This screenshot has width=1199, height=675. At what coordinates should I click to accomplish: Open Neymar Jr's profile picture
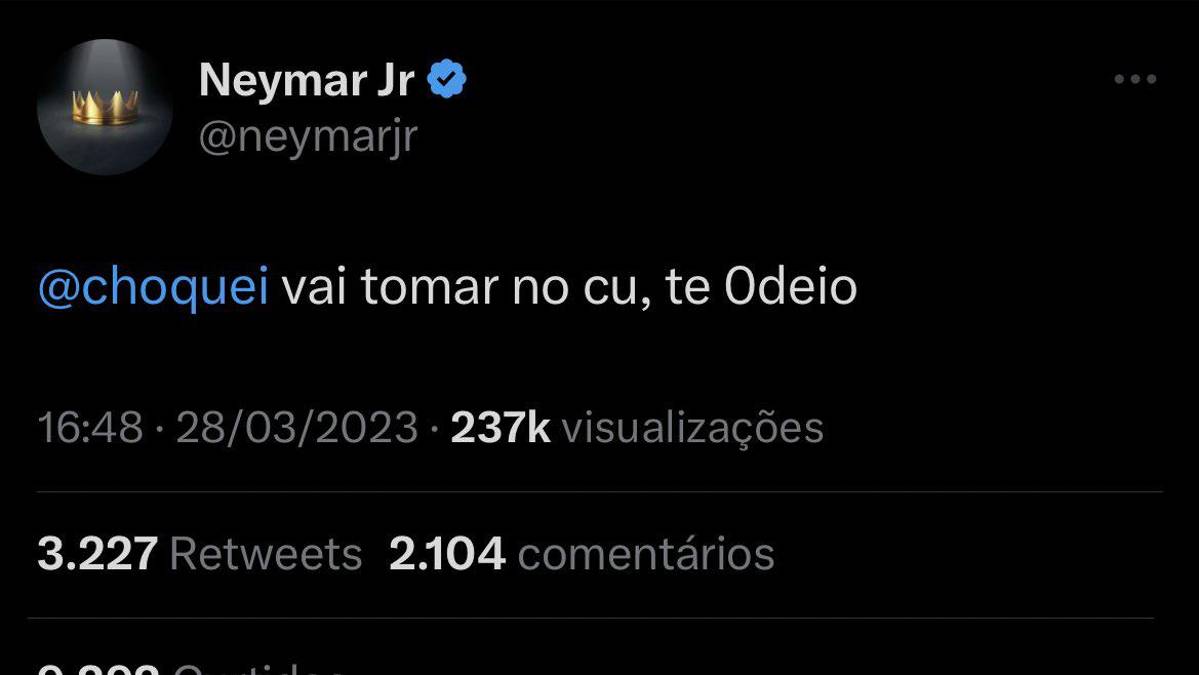pyautogui.click(x=105, y=107)
